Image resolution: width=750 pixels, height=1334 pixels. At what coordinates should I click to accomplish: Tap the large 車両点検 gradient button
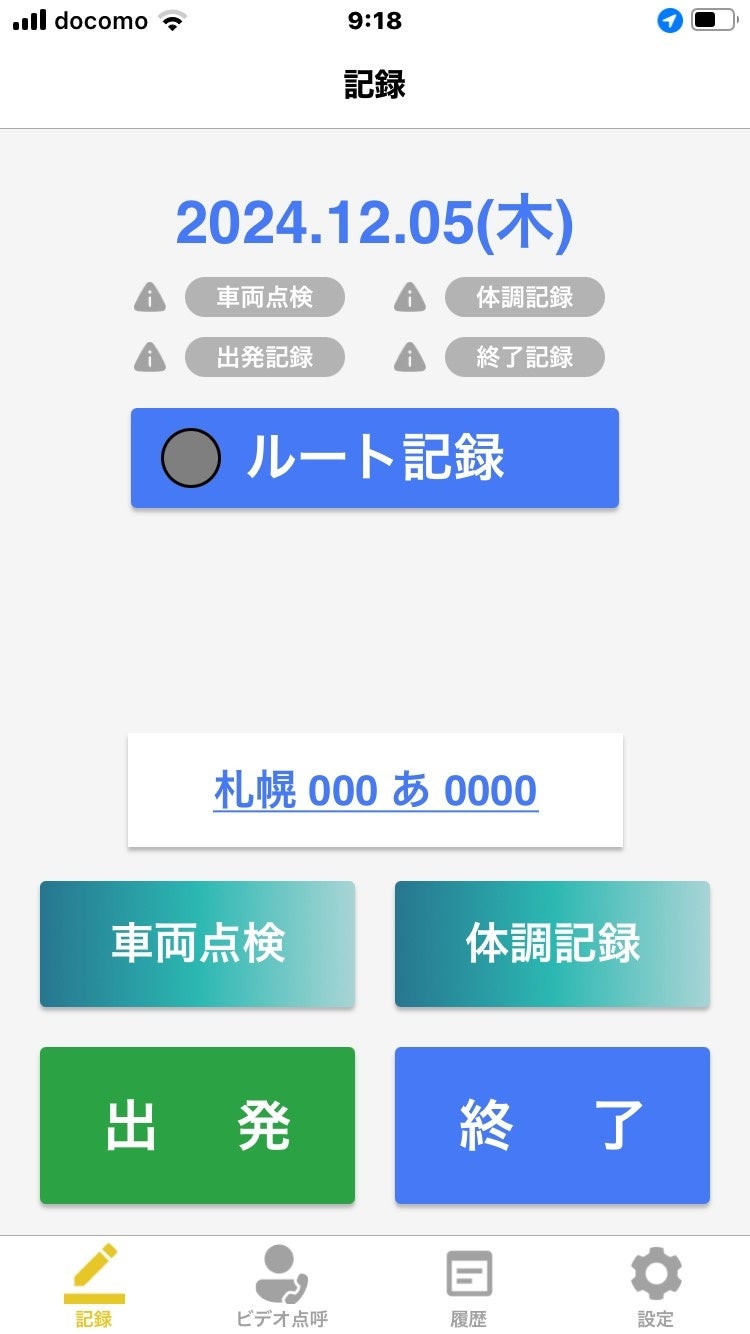coord(197,944)
